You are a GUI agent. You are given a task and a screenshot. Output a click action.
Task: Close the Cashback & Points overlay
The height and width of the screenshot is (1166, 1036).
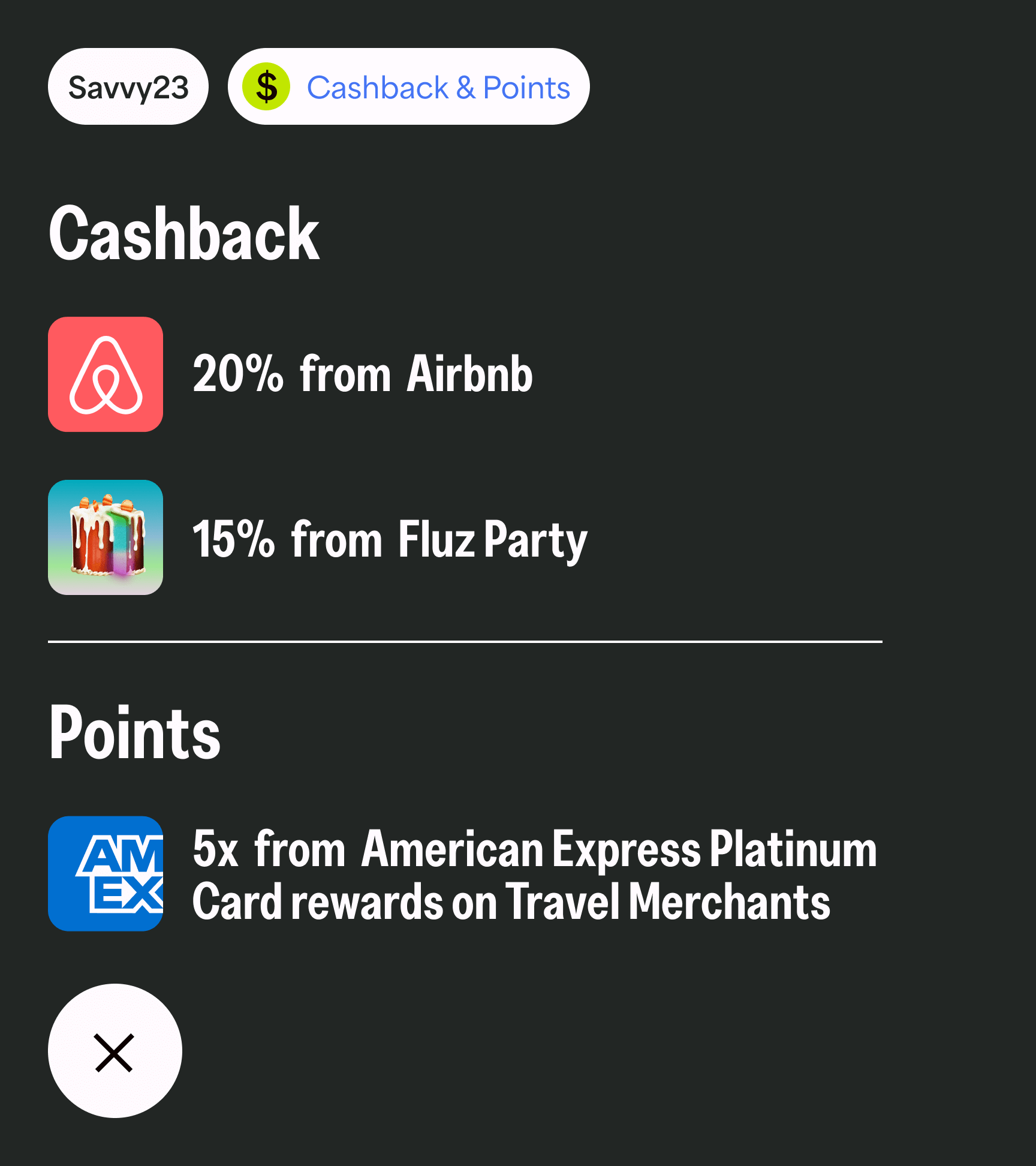[x=115, y=1051]
